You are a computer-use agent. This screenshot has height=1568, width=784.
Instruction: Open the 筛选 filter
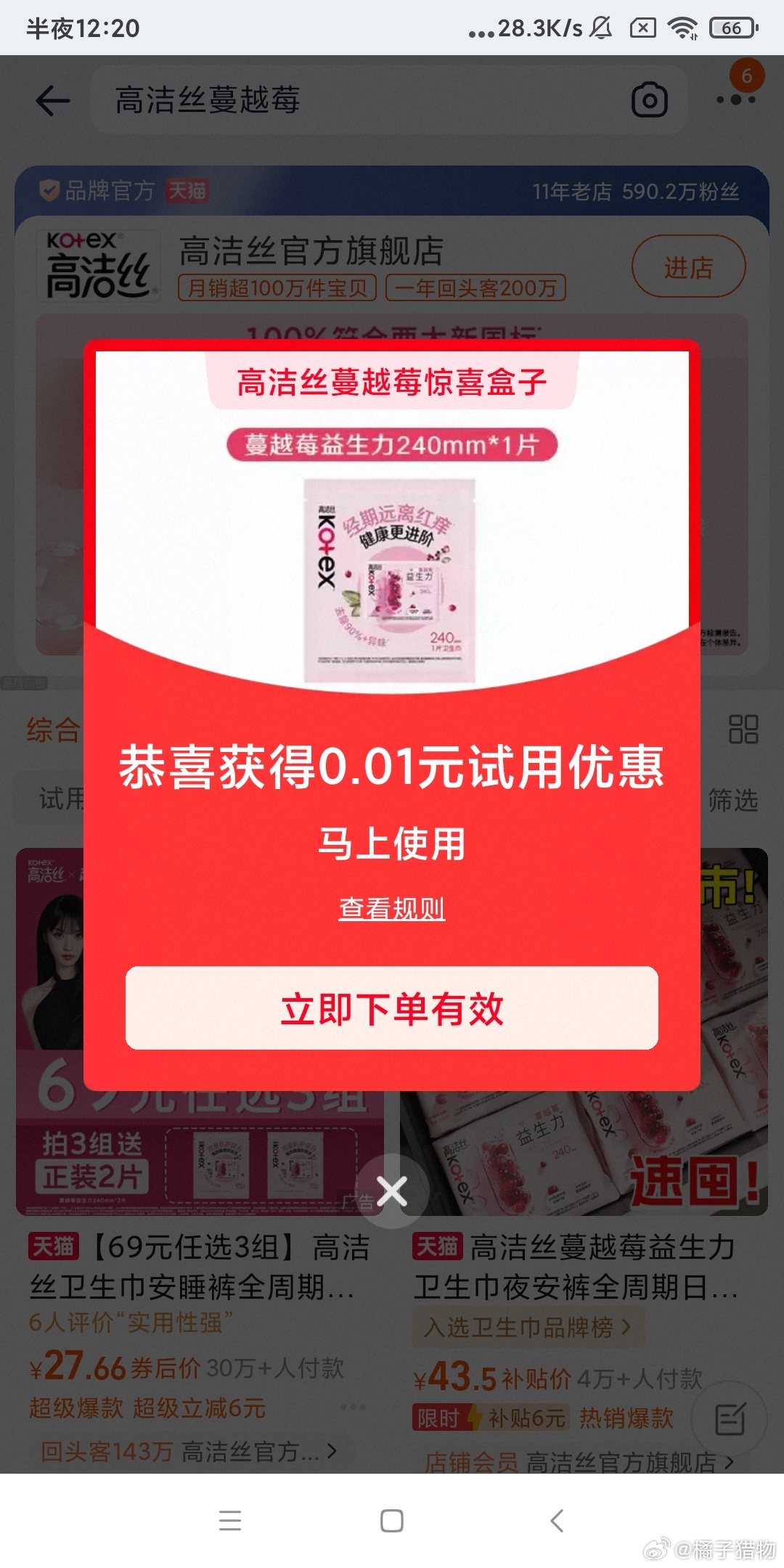(733, 800)
